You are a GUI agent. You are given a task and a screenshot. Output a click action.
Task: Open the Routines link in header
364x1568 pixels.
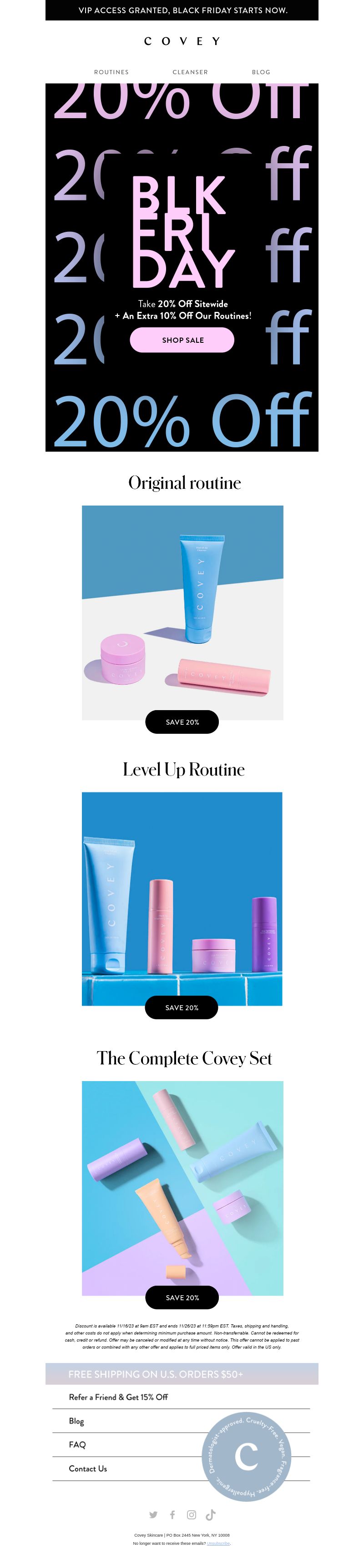(111, 72)
